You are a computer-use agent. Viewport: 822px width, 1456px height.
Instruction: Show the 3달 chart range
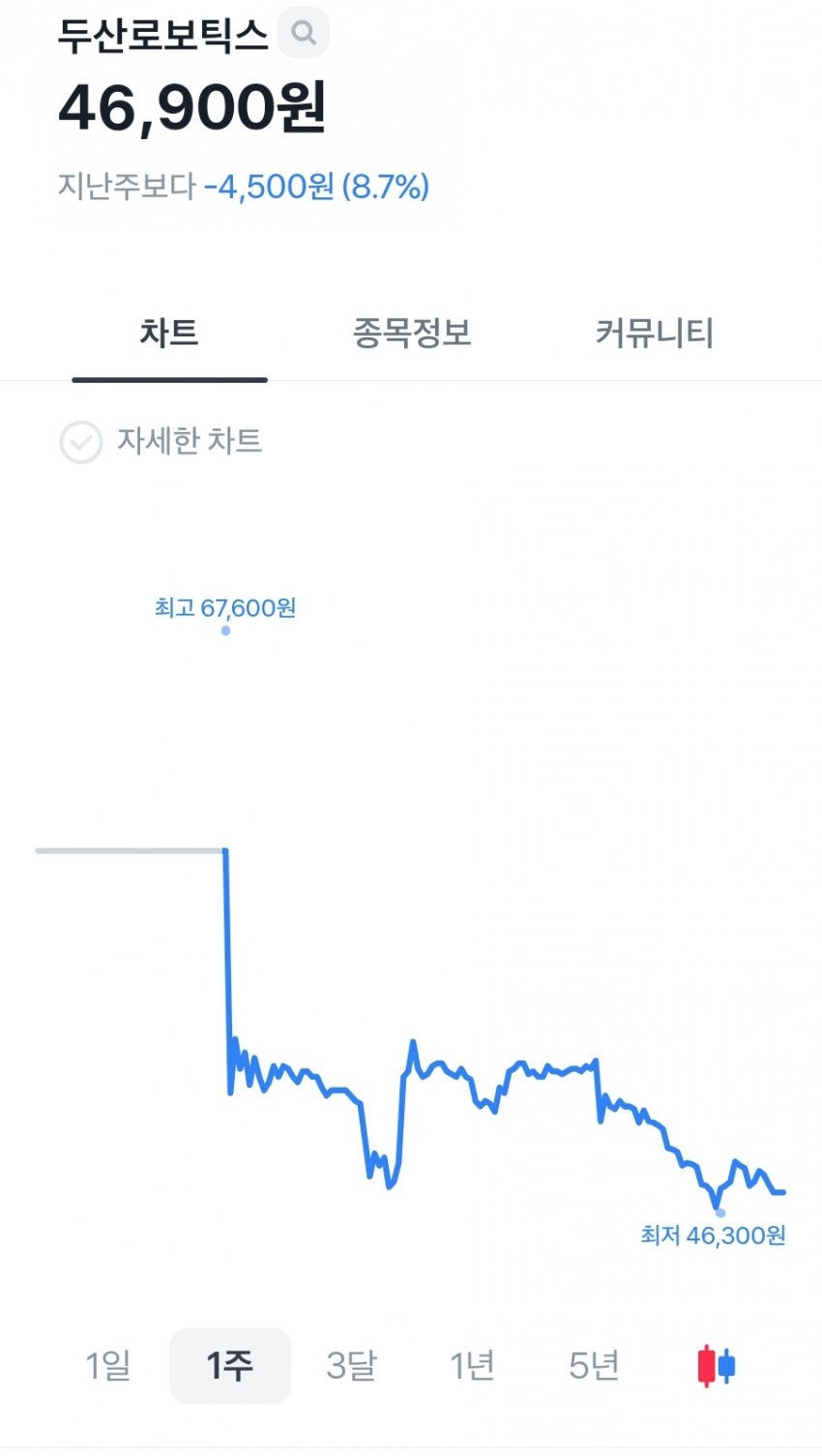[351, 1365]
